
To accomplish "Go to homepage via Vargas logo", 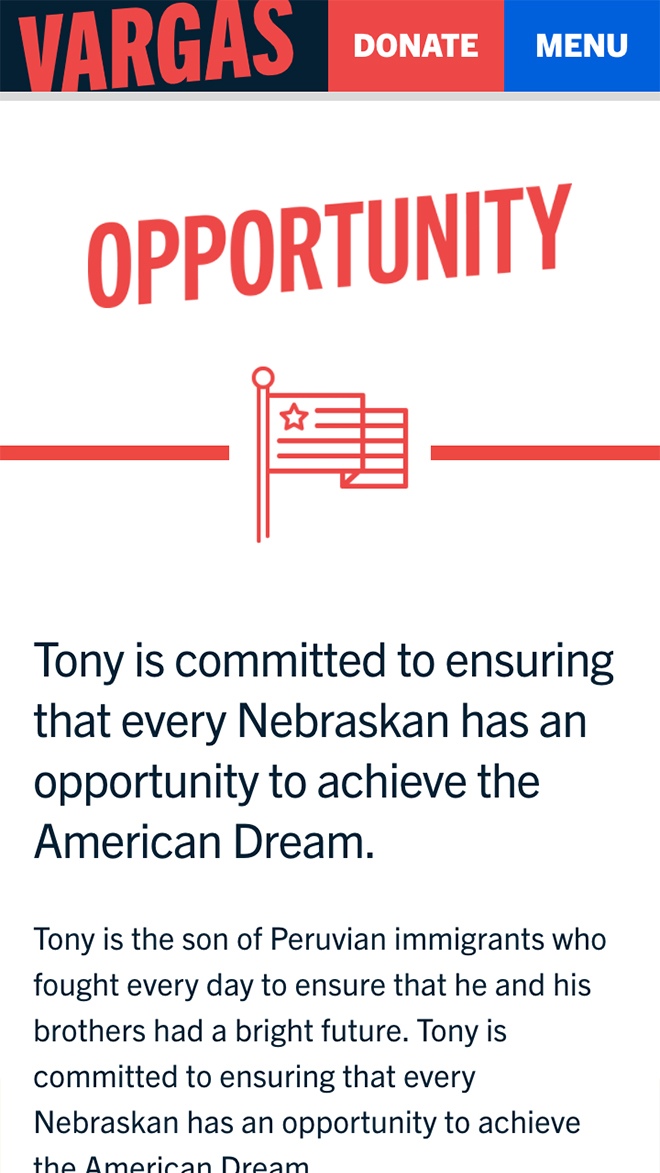I will click(x=156, y=46).
